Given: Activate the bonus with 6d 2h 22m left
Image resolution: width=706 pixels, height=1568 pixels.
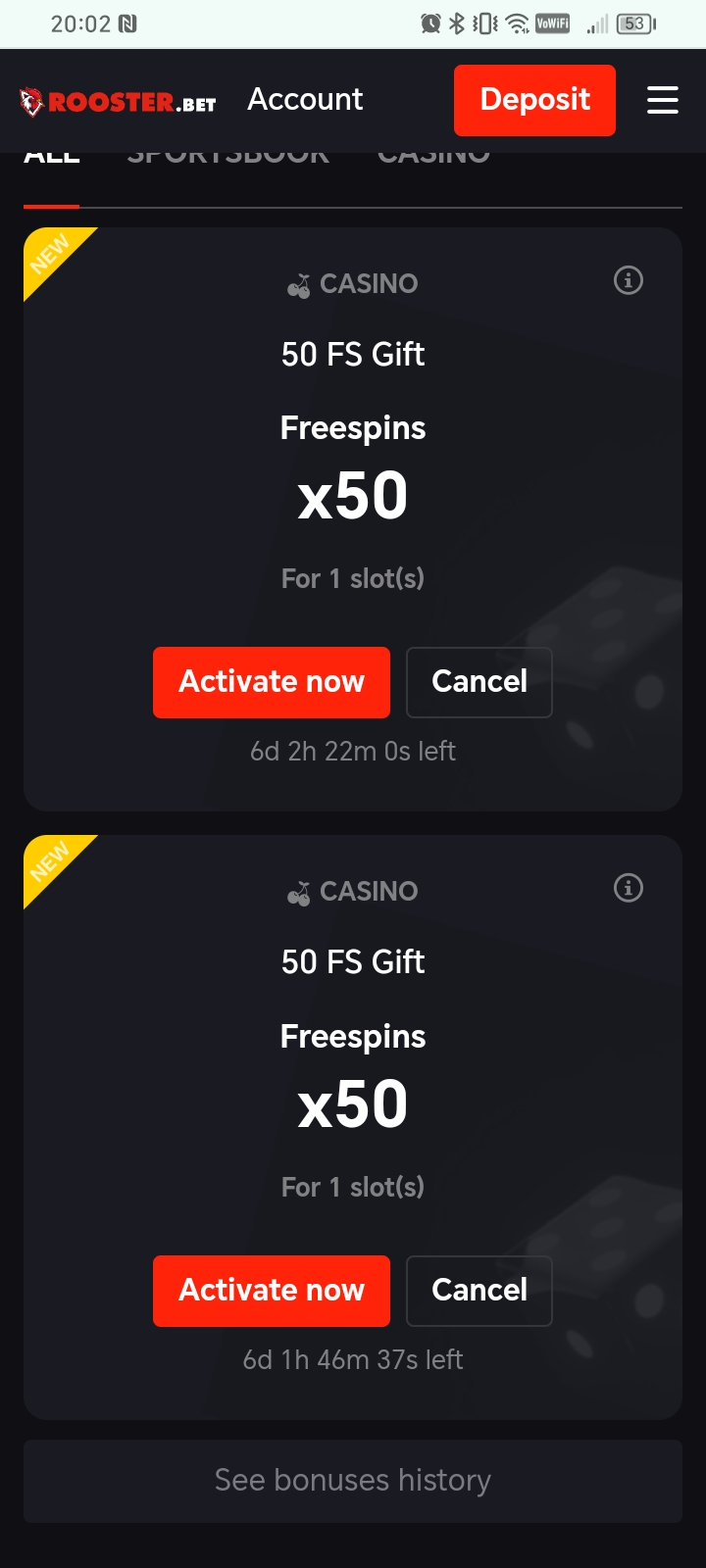Looking at the screenshot, I should [272, 682].
